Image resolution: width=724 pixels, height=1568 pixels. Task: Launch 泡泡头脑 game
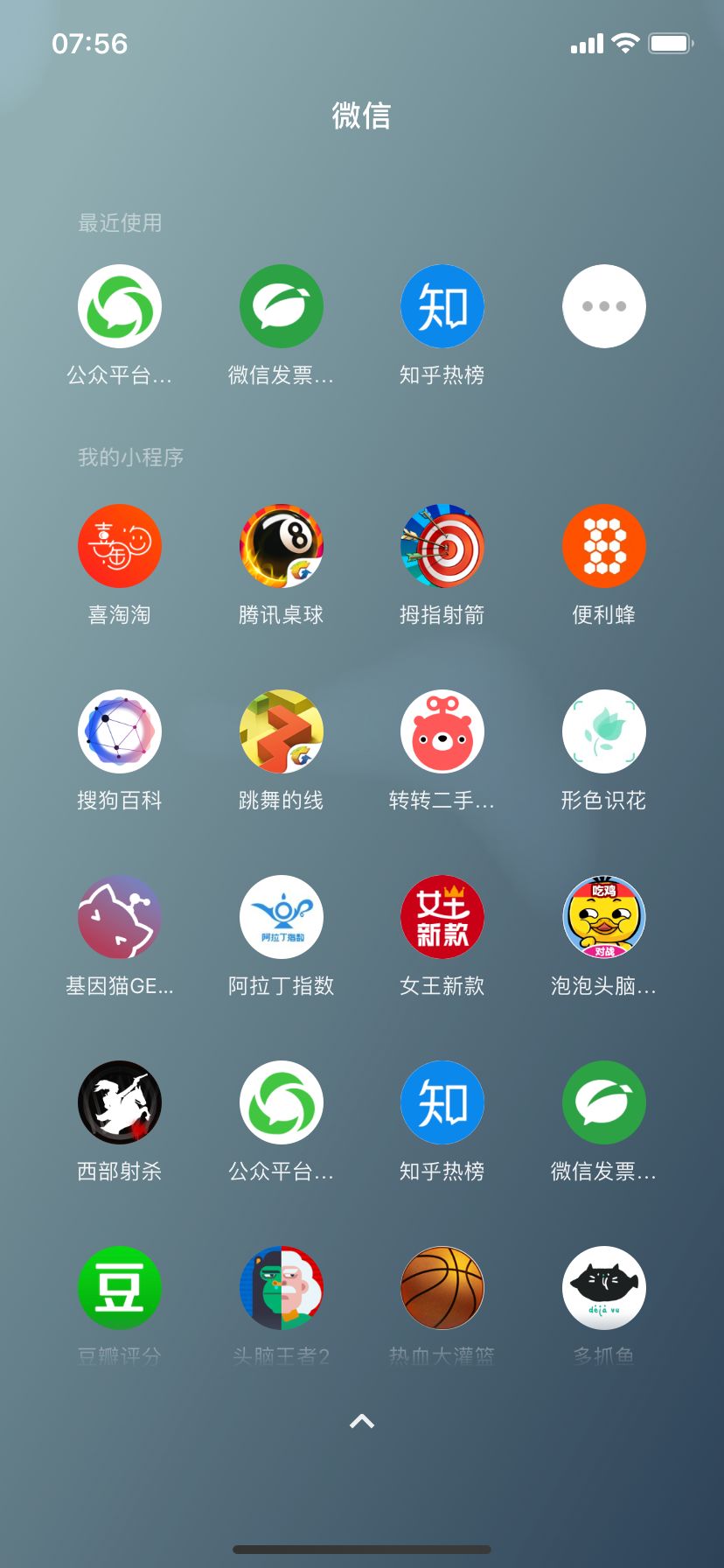click(603, 917)
